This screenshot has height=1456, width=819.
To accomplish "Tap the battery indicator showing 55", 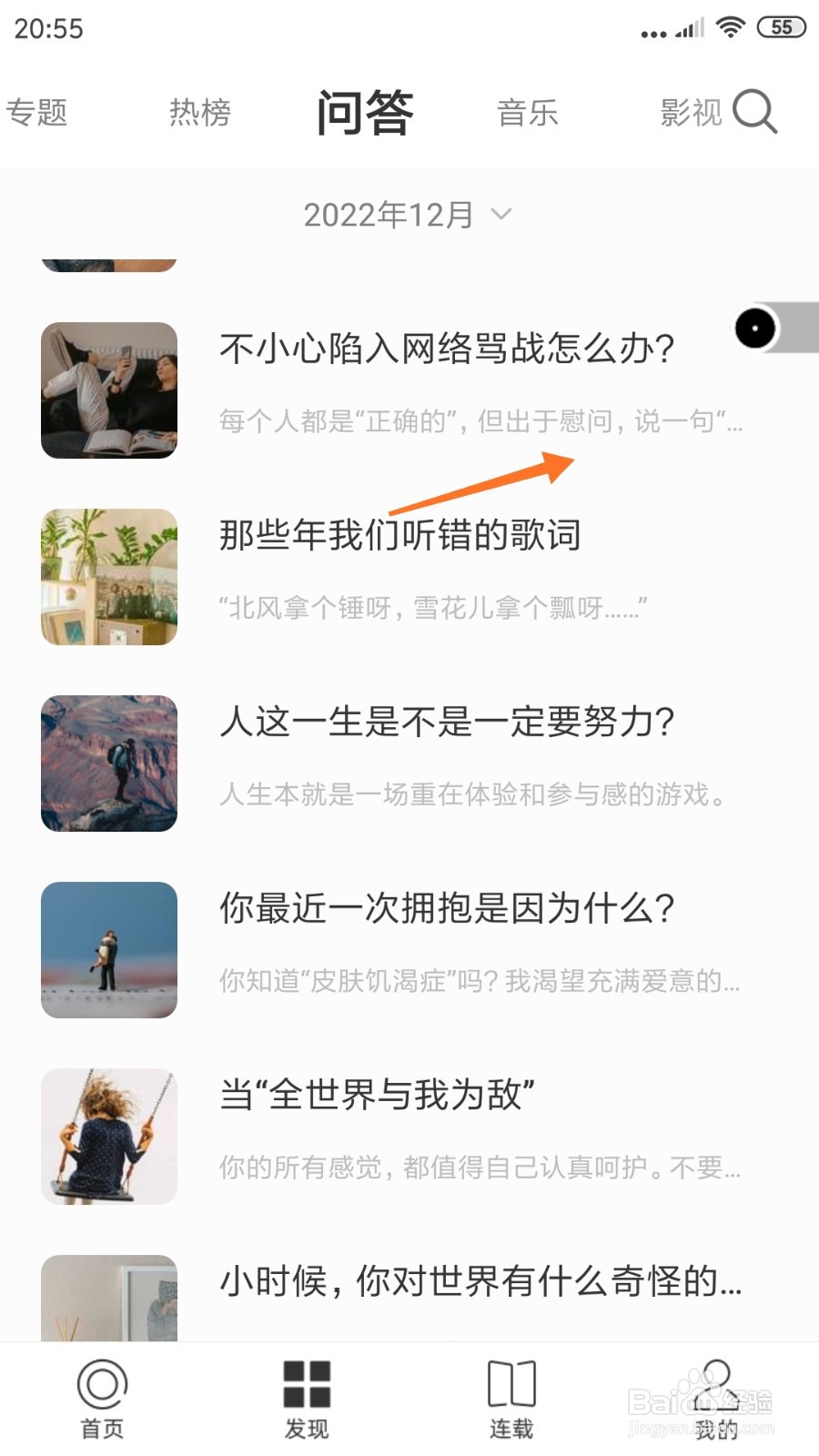I will point(780,25).
